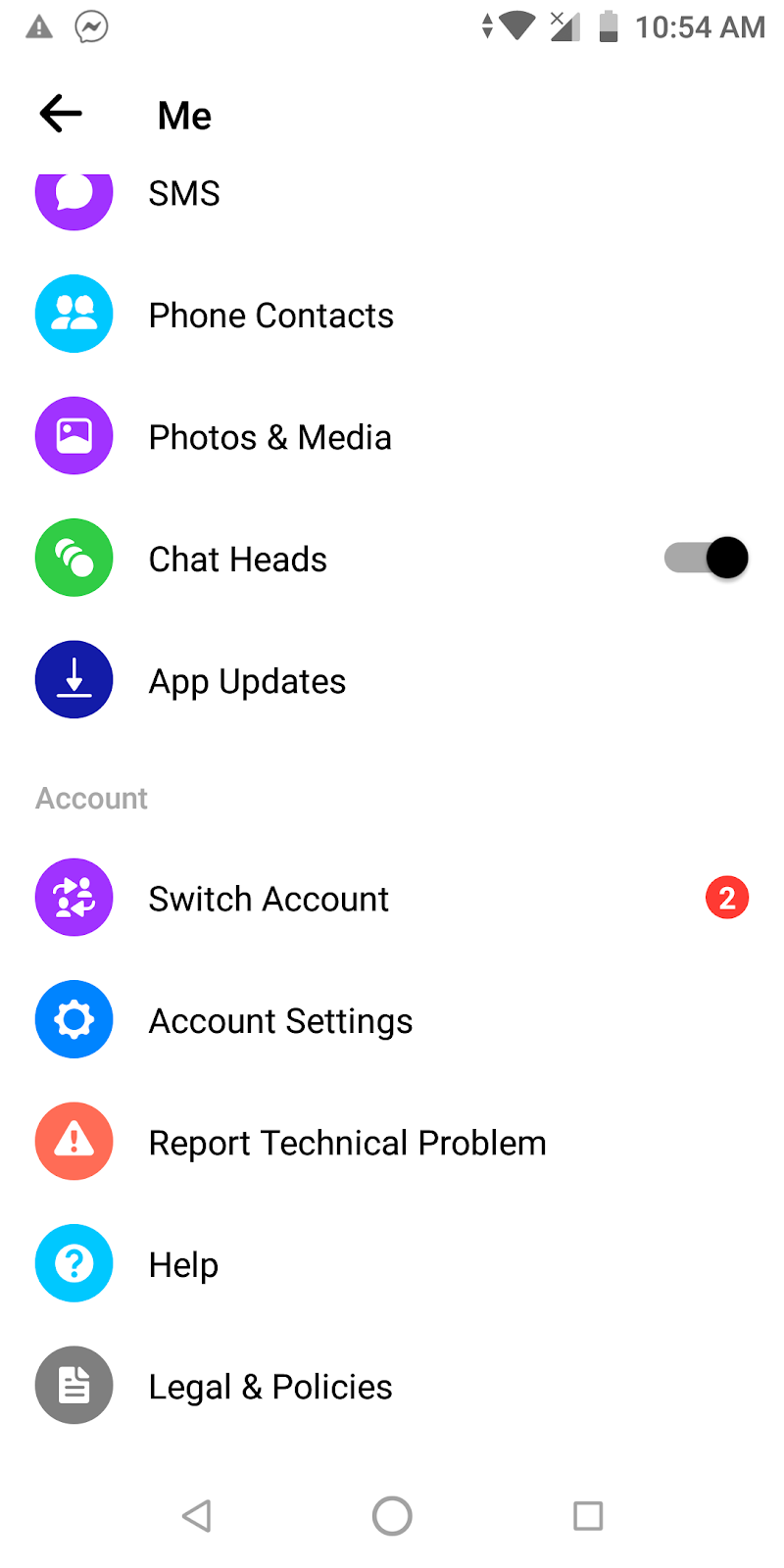Viewport: 784px width, 1568px height.
Task: Select Report Technical Problem
Action: 347,1143
